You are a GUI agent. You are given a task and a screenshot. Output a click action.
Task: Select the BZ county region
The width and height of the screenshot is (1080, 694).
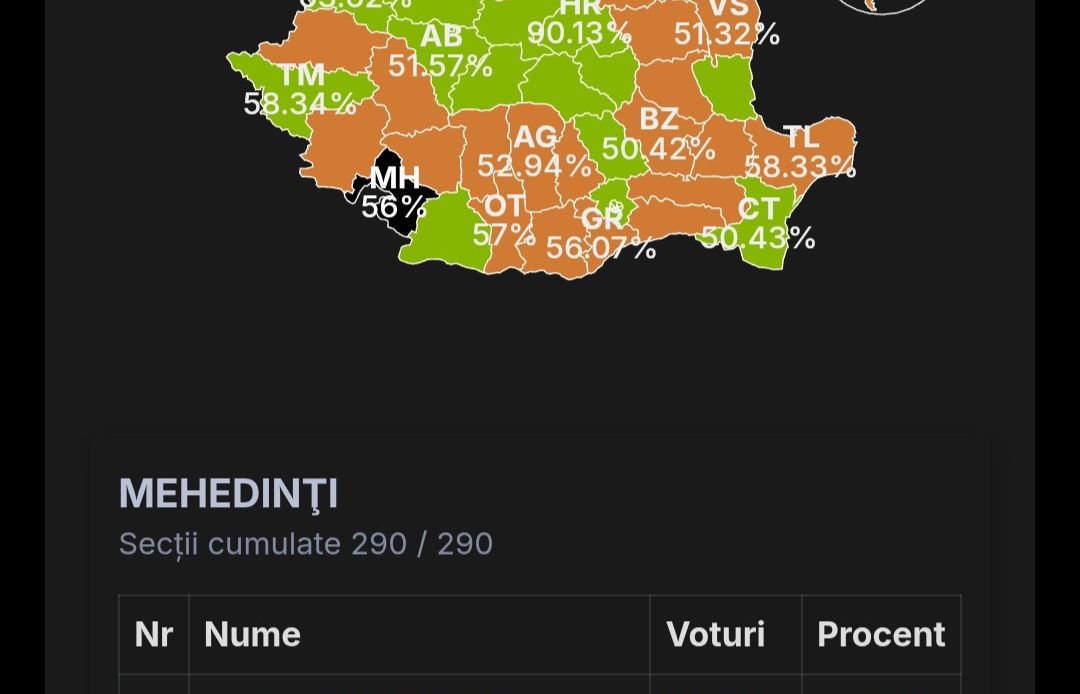point(658,132)
